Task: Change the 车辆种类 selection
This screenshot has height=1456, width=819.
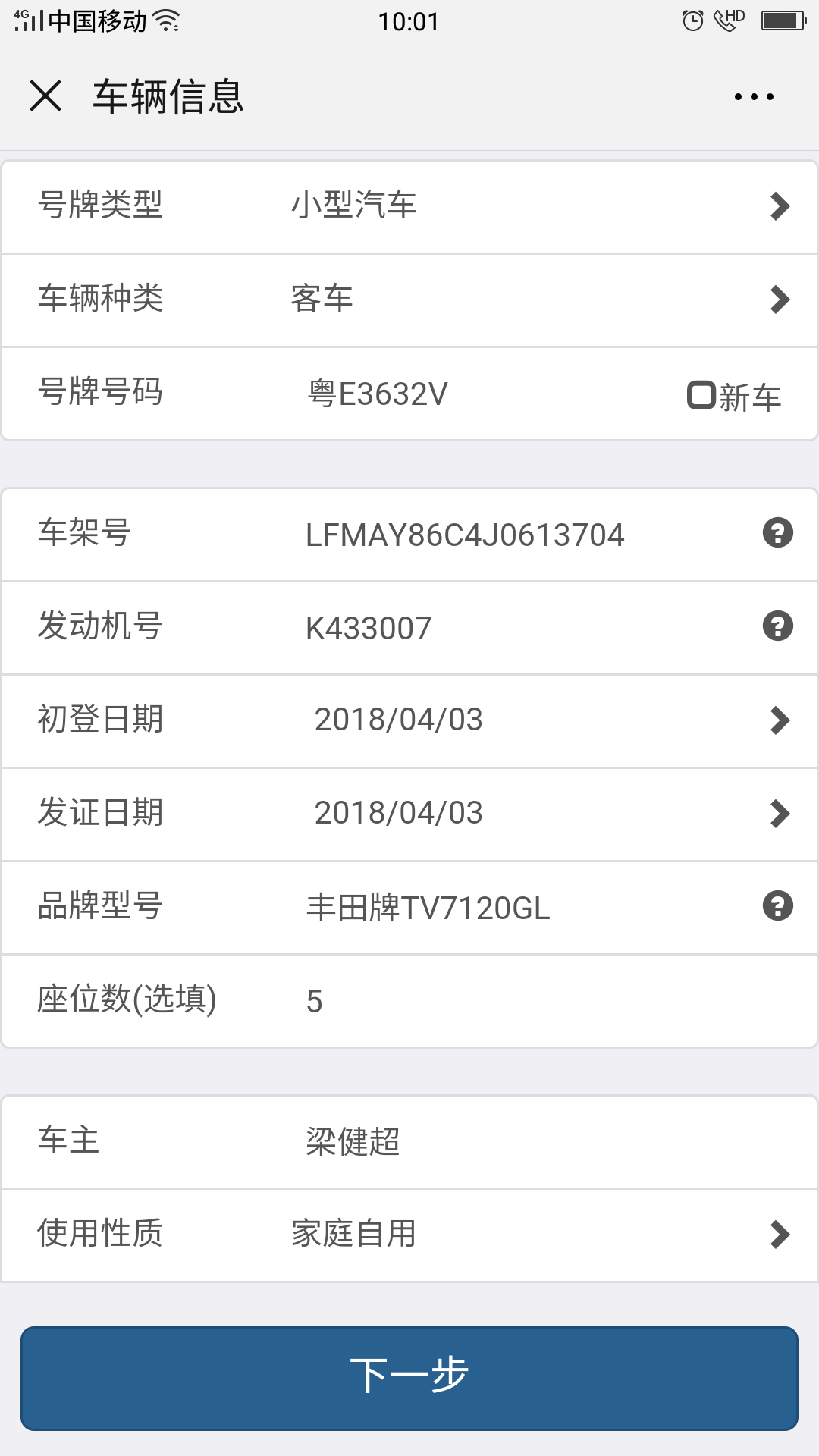Action: pyautogui.click(x=409, y=300)
